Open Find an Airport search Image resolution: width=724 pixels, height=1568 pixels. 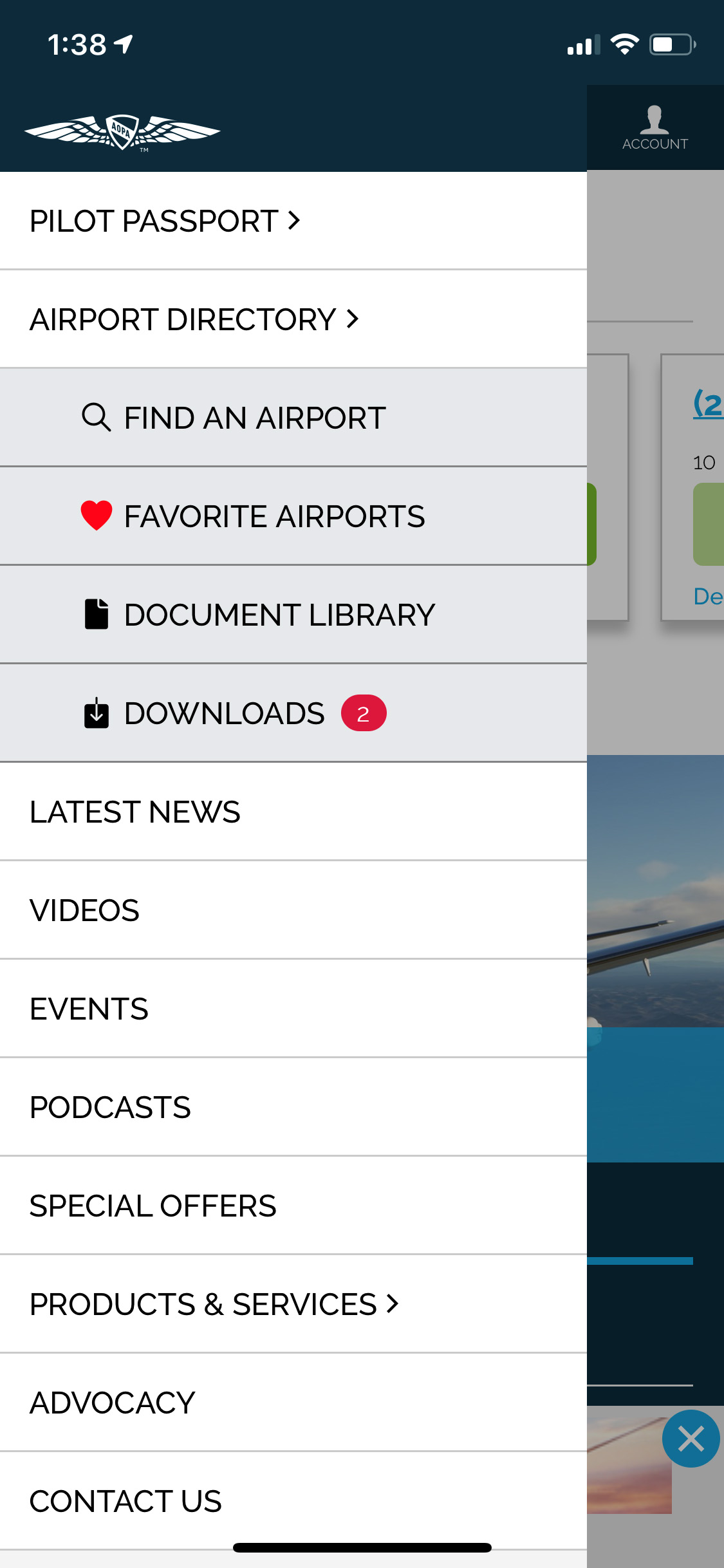(x=255, y=418)
